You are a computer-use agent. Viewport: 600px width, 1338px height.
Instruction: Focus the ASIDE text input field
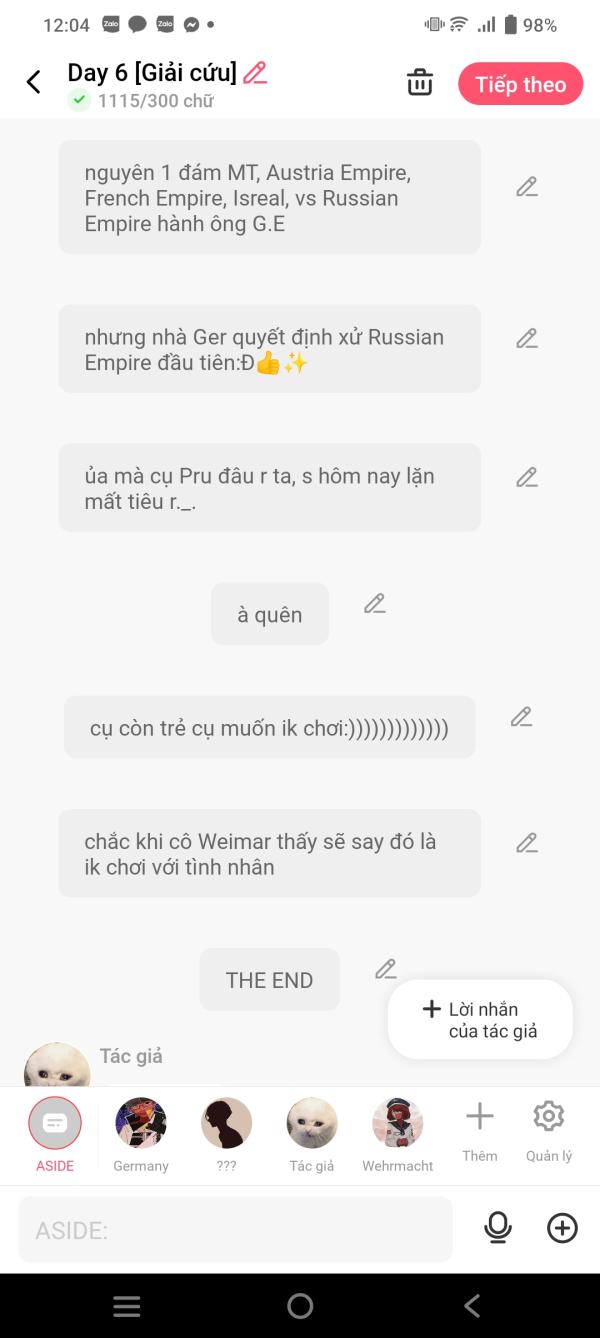235,1229
